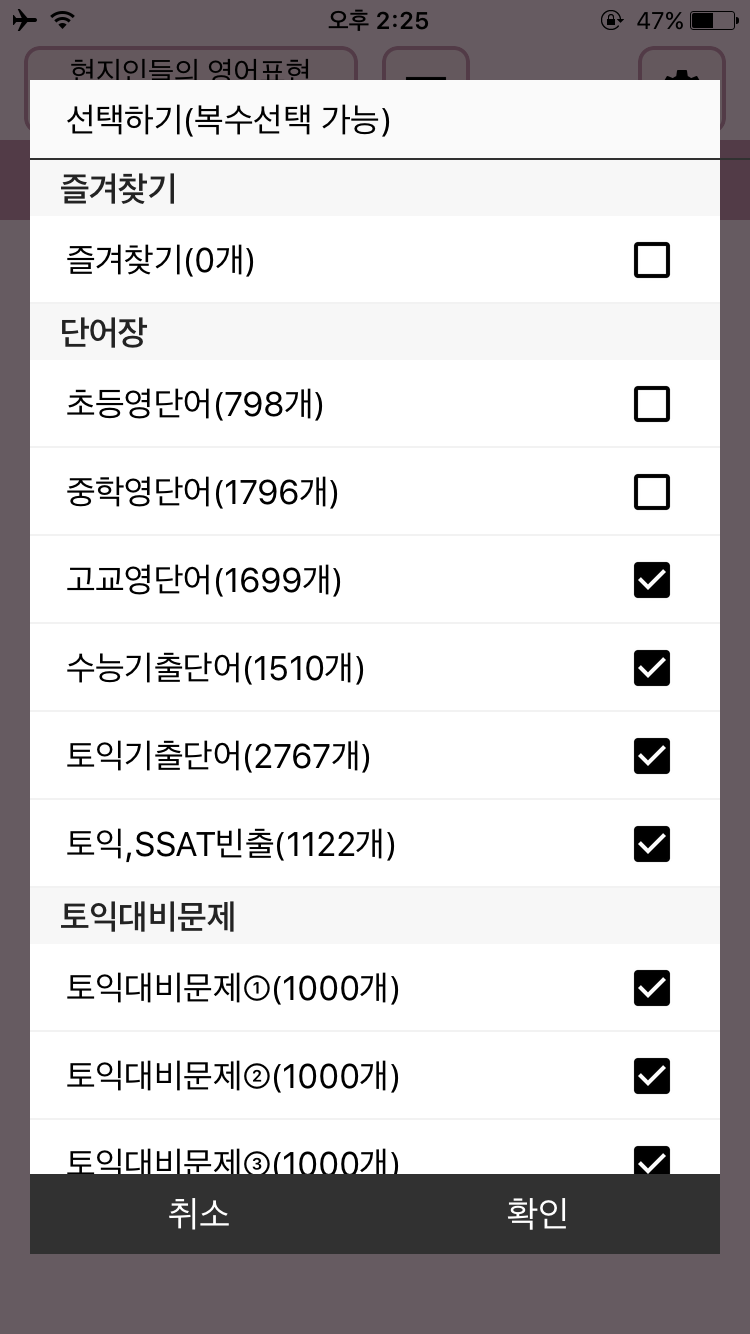Deselect 토익,SSAT빈출(1122개)
This screenshot has height=1334, width=750.
(651, 844)
